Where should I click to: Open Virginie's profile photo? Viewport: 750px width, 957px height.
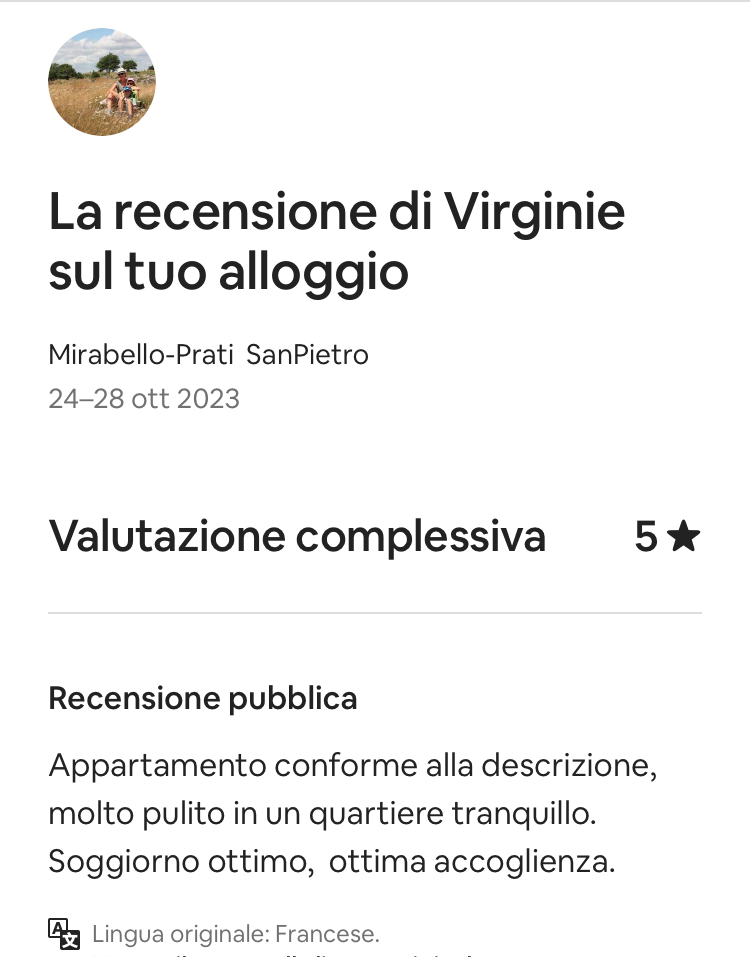[x=102, y=82]
